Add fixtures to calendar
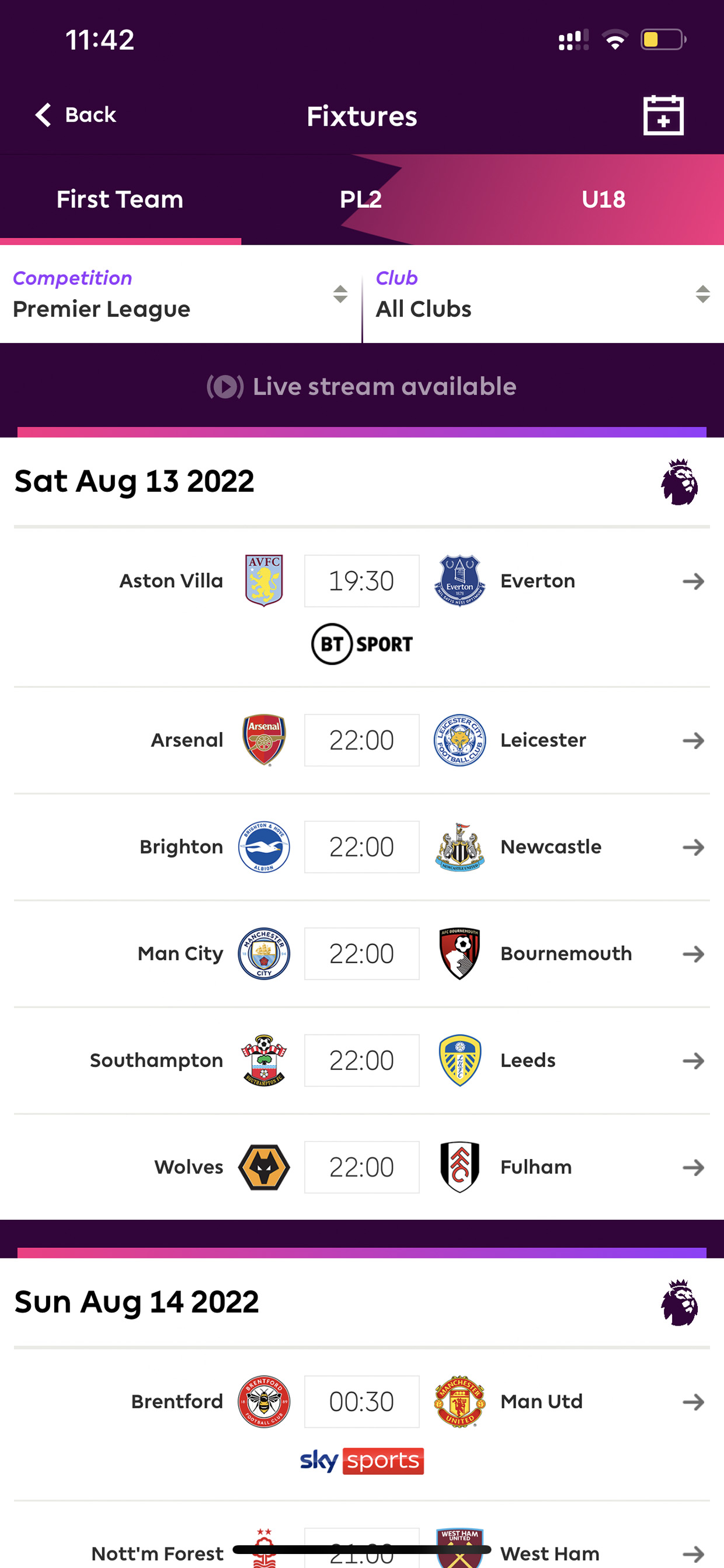Image resolution: width=724 pixels, height=1568 pixels. coord(663,115)
